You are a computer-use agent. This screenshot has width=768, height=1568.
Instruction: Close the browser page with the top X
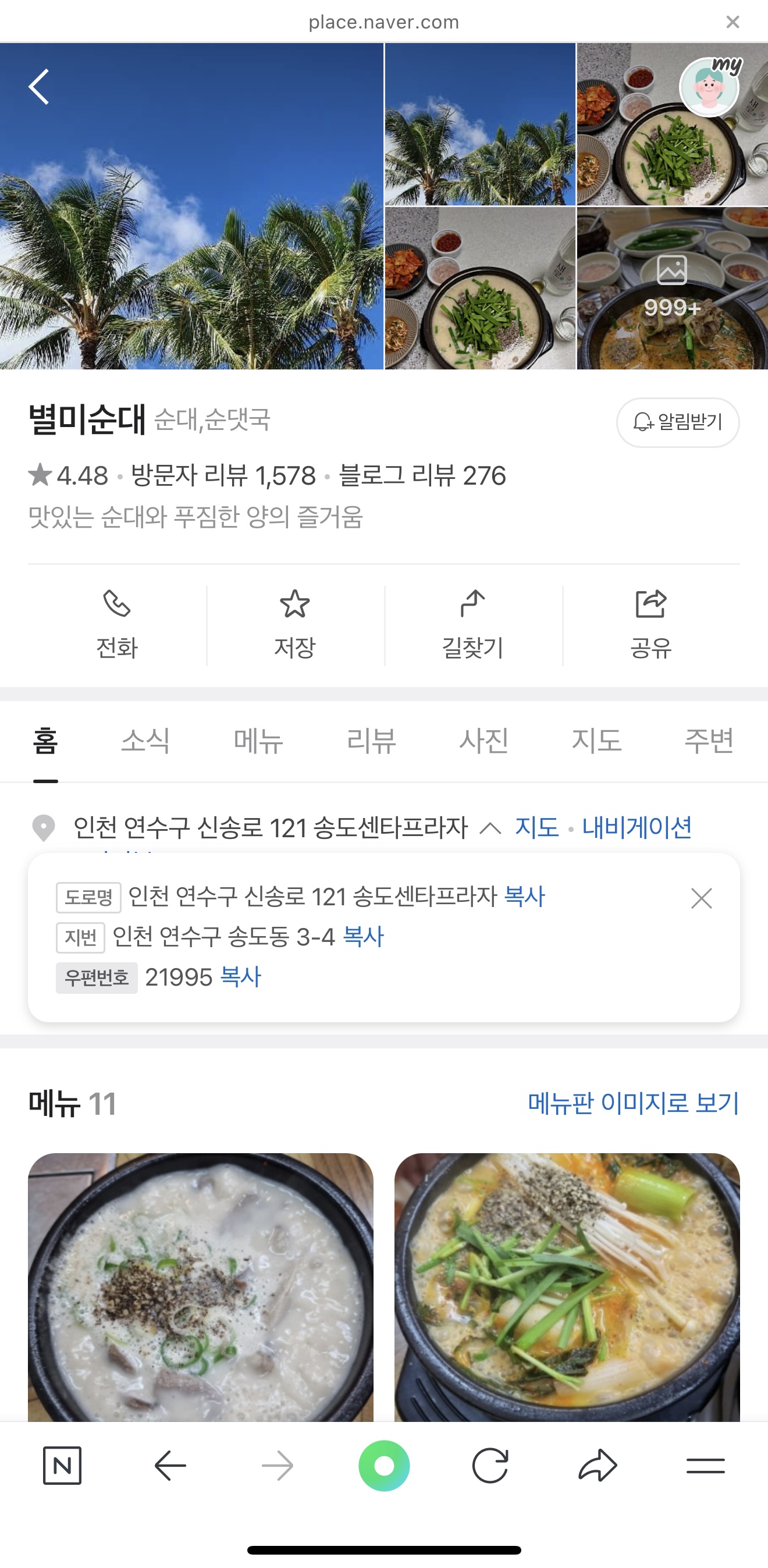point(733,22)
